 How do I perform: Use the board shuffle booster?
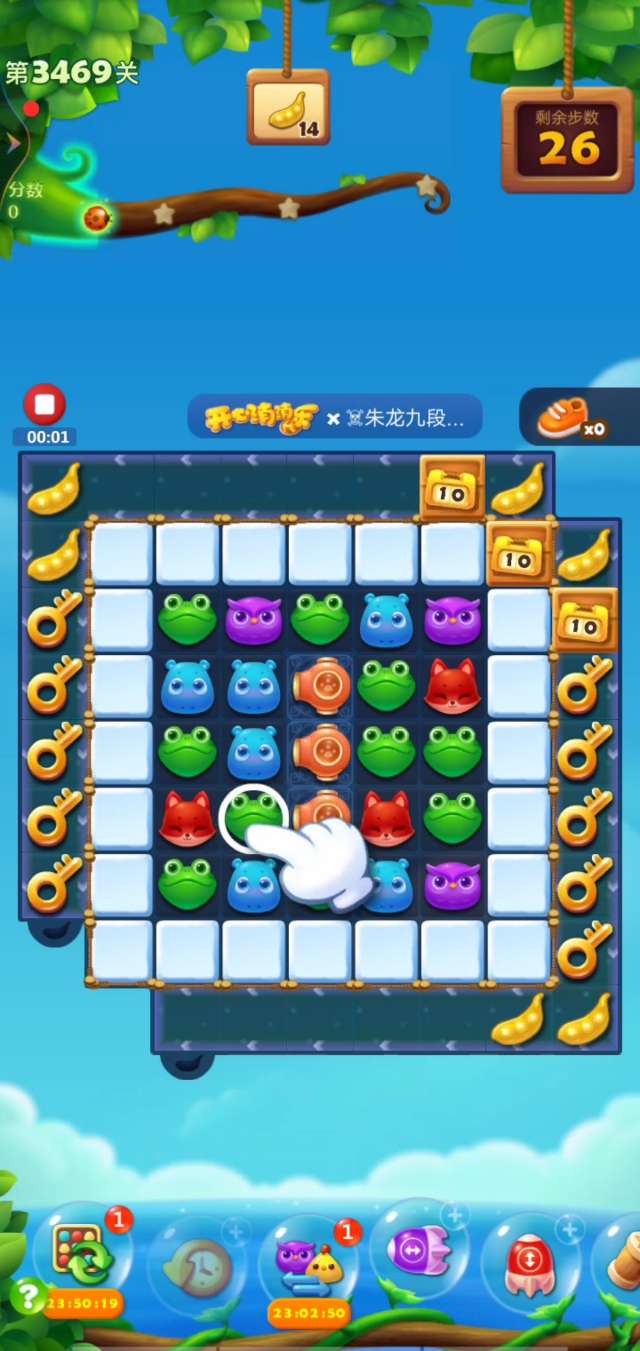[x=82, y=1255]
